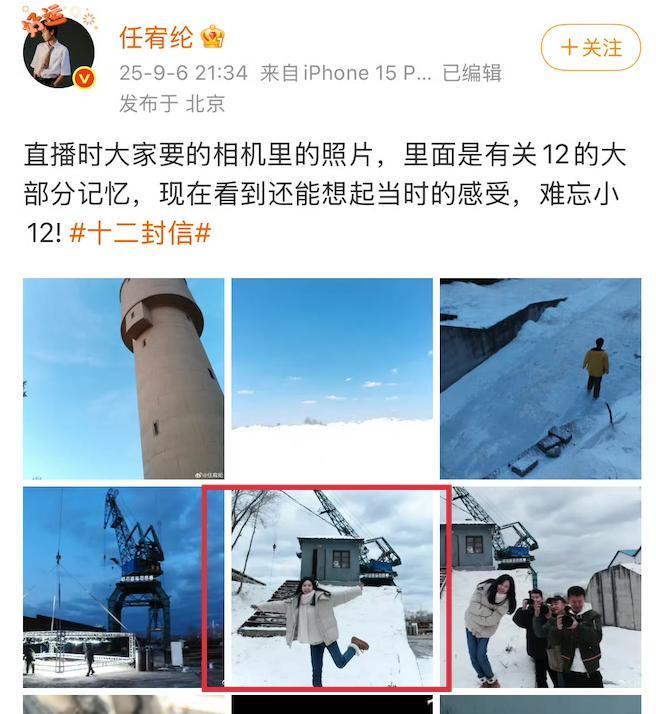Open the #十二封信# hashtag link
This screenshot has width=656, height=714.
coord(140,235)
